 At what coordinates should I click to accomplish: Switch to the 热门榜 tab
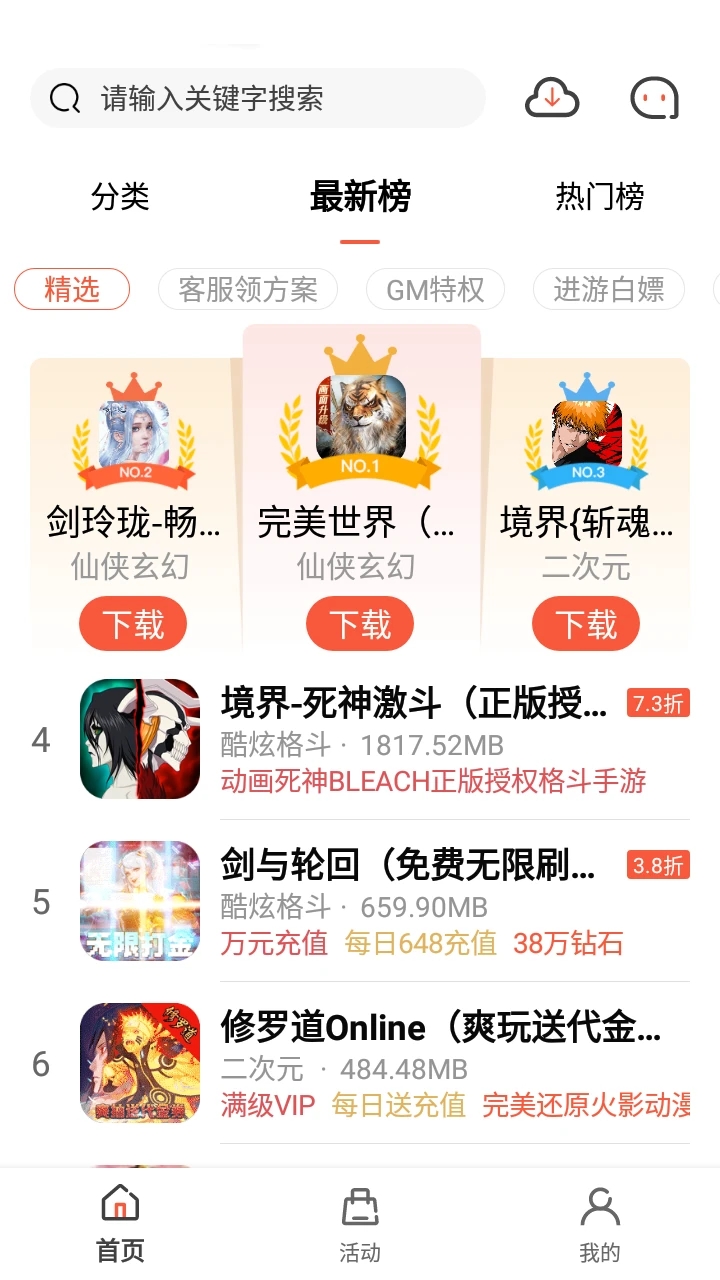601,197
